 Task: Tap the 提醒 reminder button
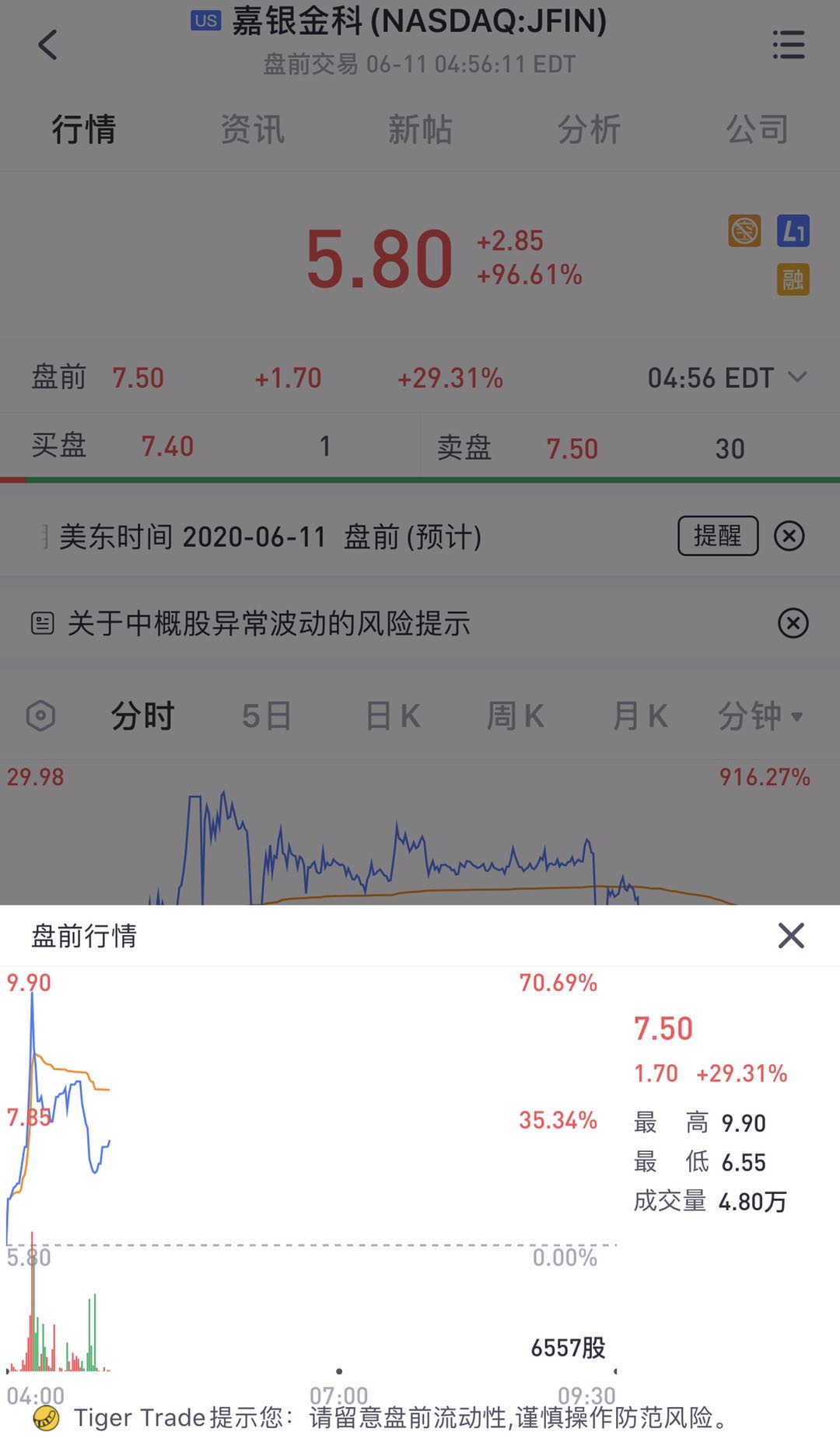click(x=717, y=536)
